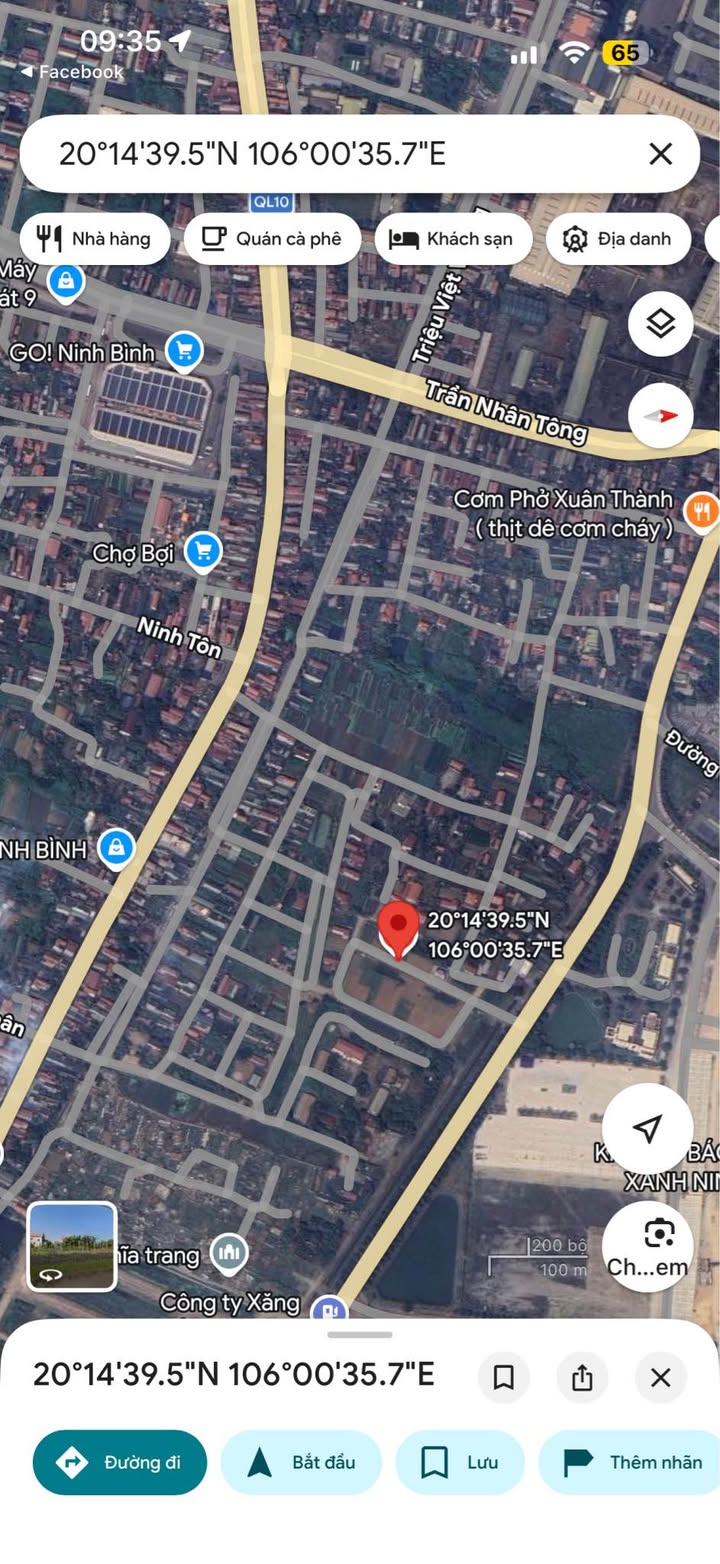Open the Chợ Bợi place marker
Viewport: 720px width, 1564px height.
pos(203,550)
